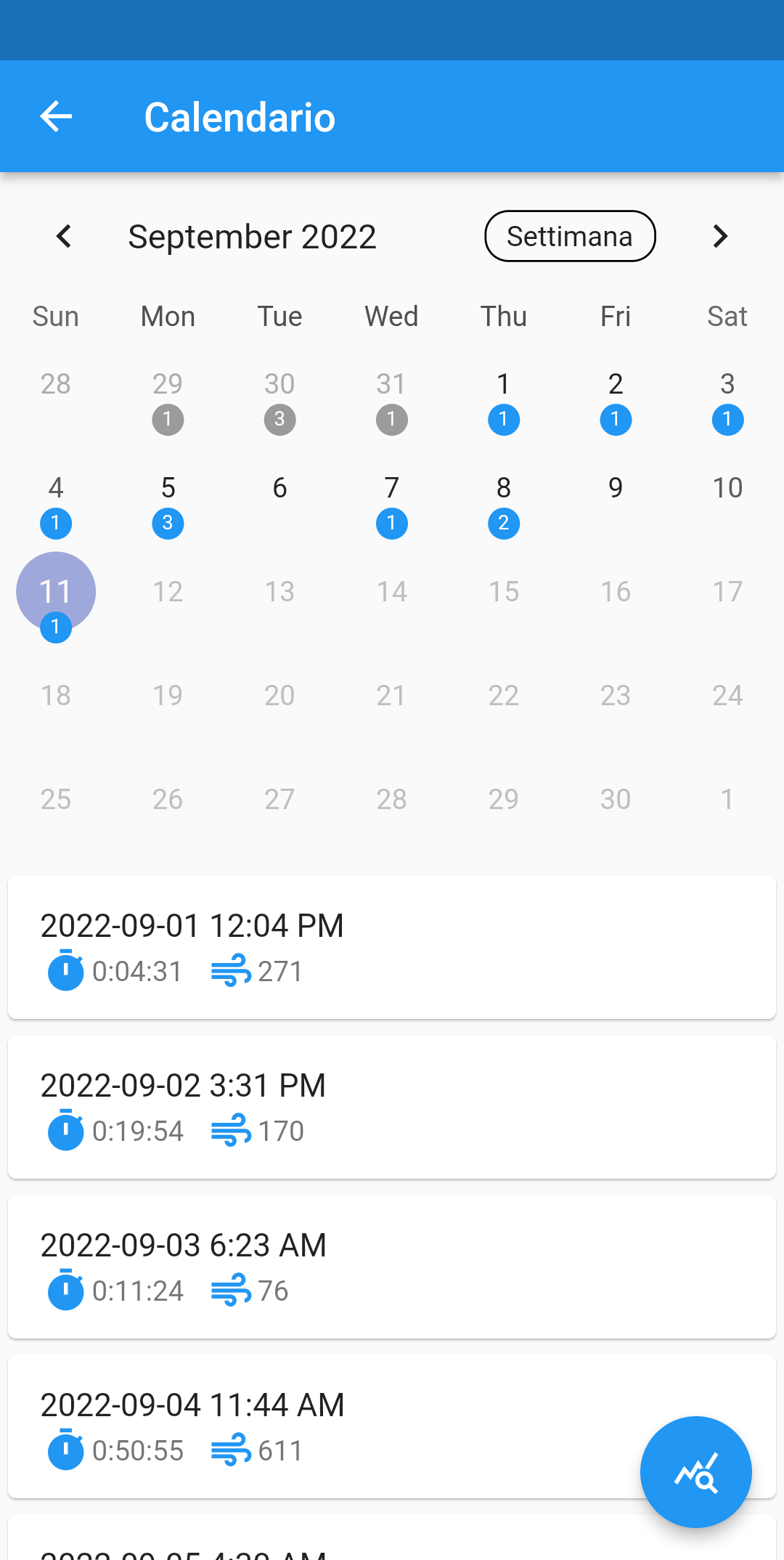Switch calendar format with Settimana button
Image resolution: width=784 pixels, height=1560 pixels.
tap(570, 236)
